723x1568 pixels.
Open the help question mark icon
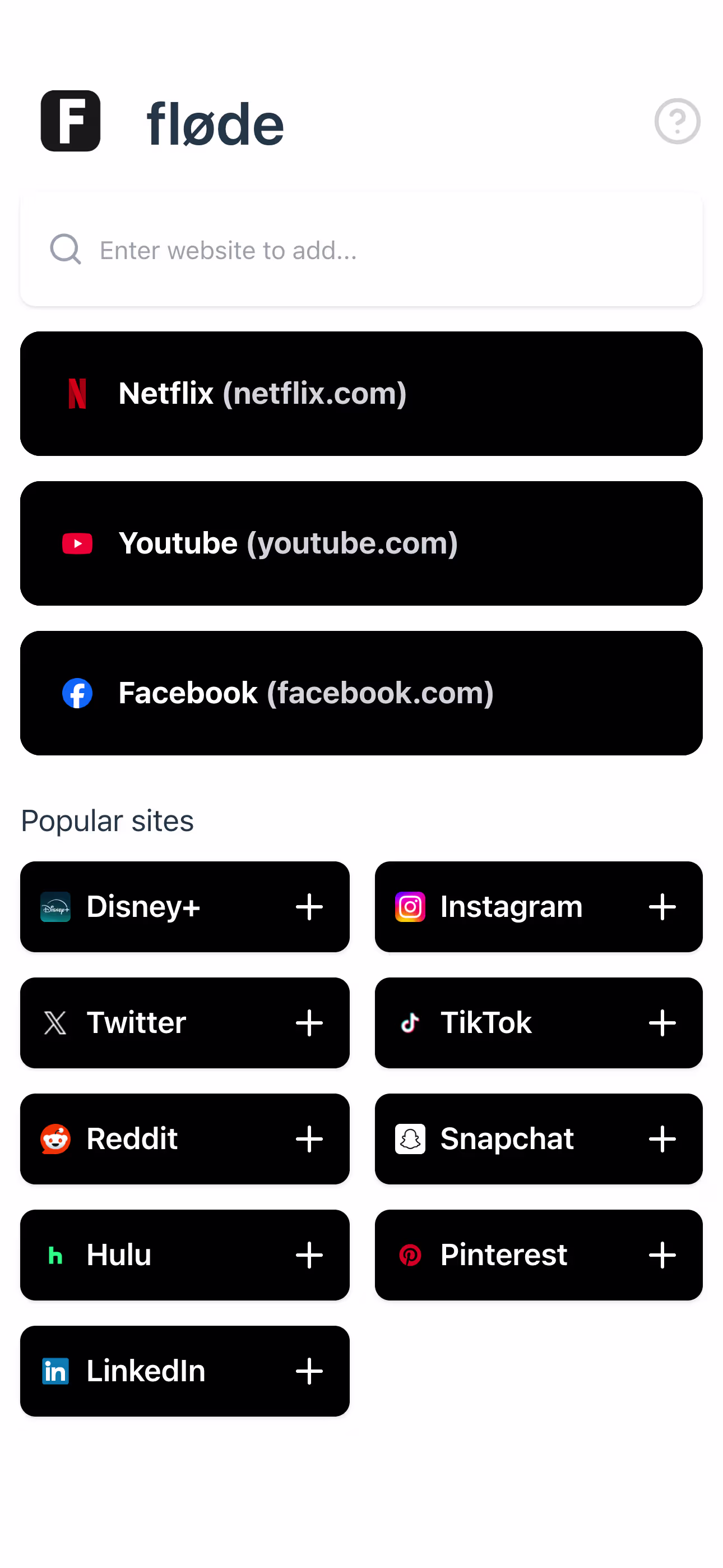pos(676,121)
